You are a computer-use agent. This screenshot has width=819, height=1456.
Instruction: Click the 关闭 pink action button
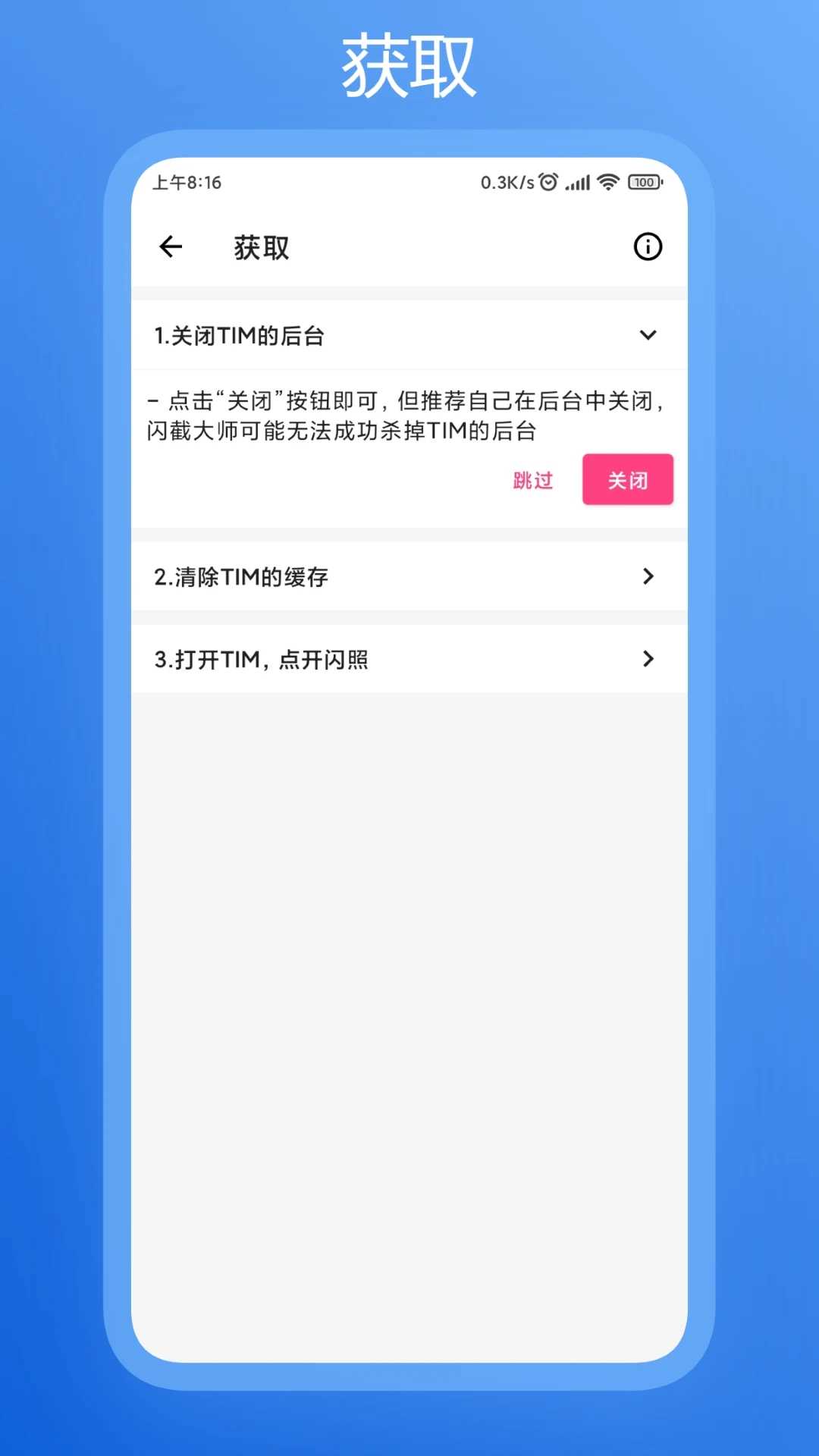(627, 479)
